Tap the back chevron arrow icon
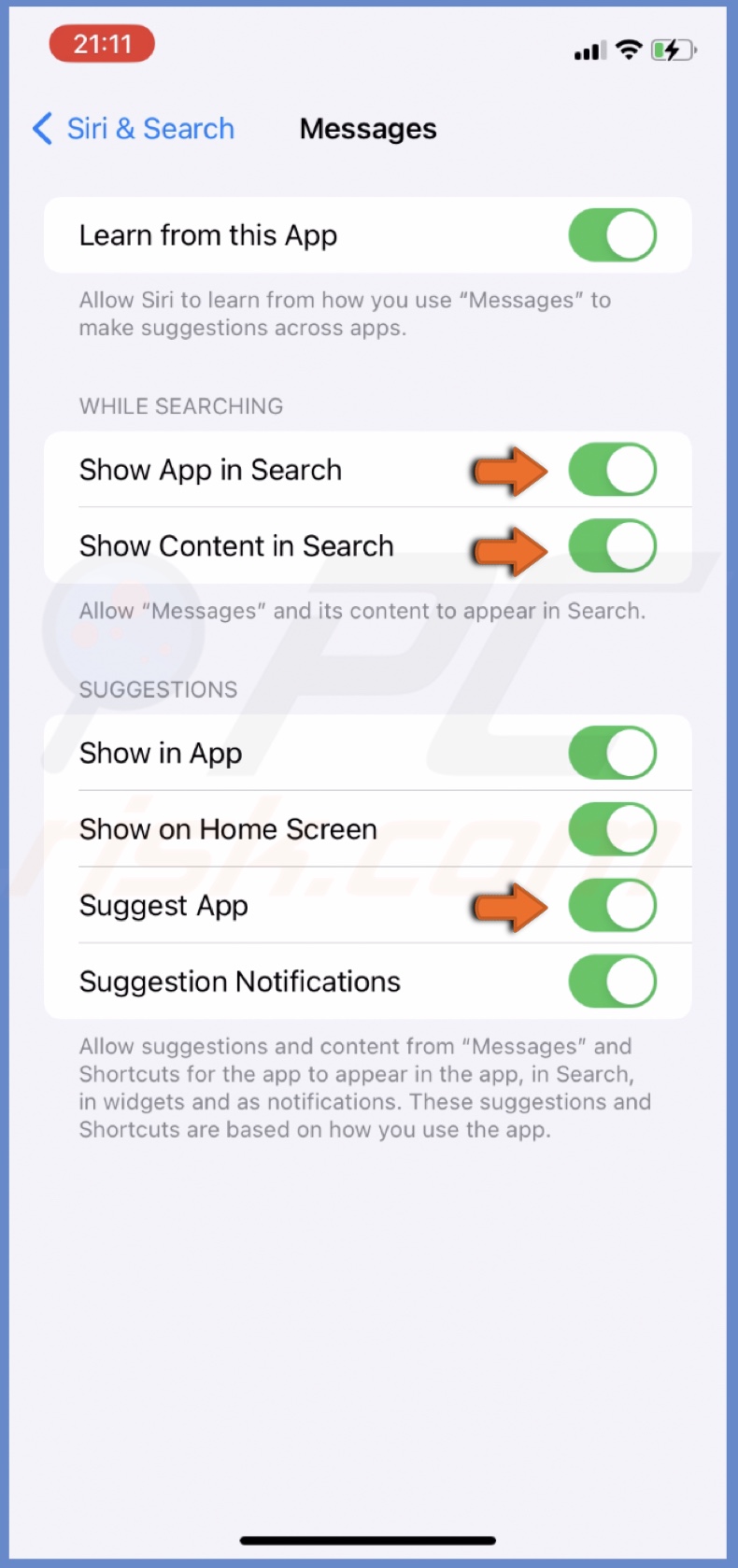 pyautogui.click(x=41, y=129)
